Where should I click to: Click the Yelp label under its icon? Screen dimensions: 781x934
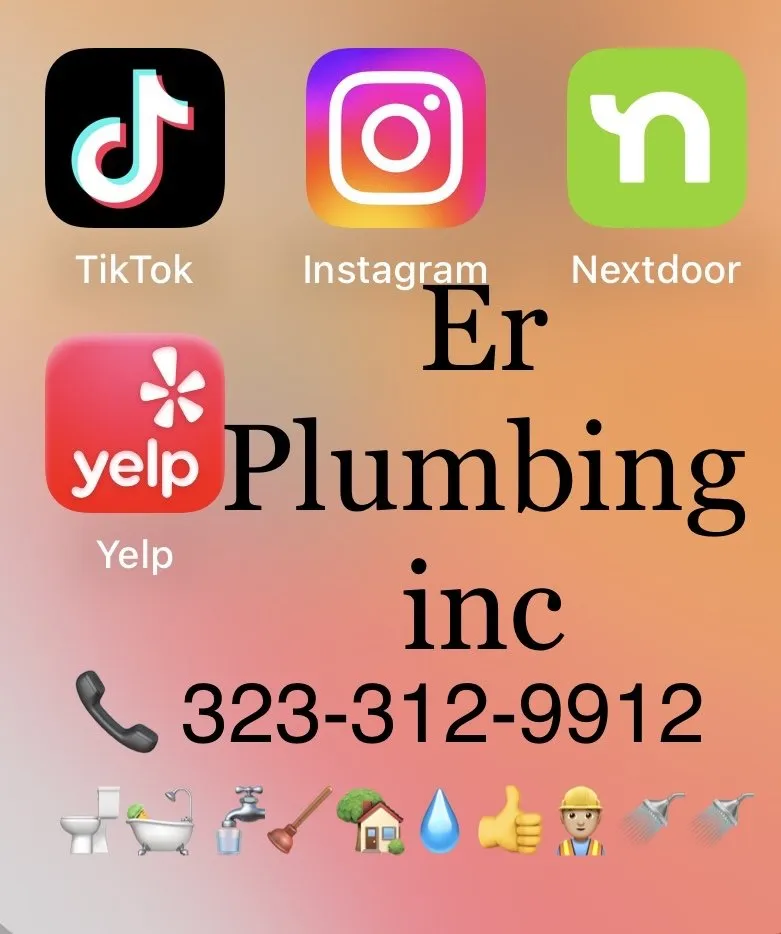(x=134, y=557)
